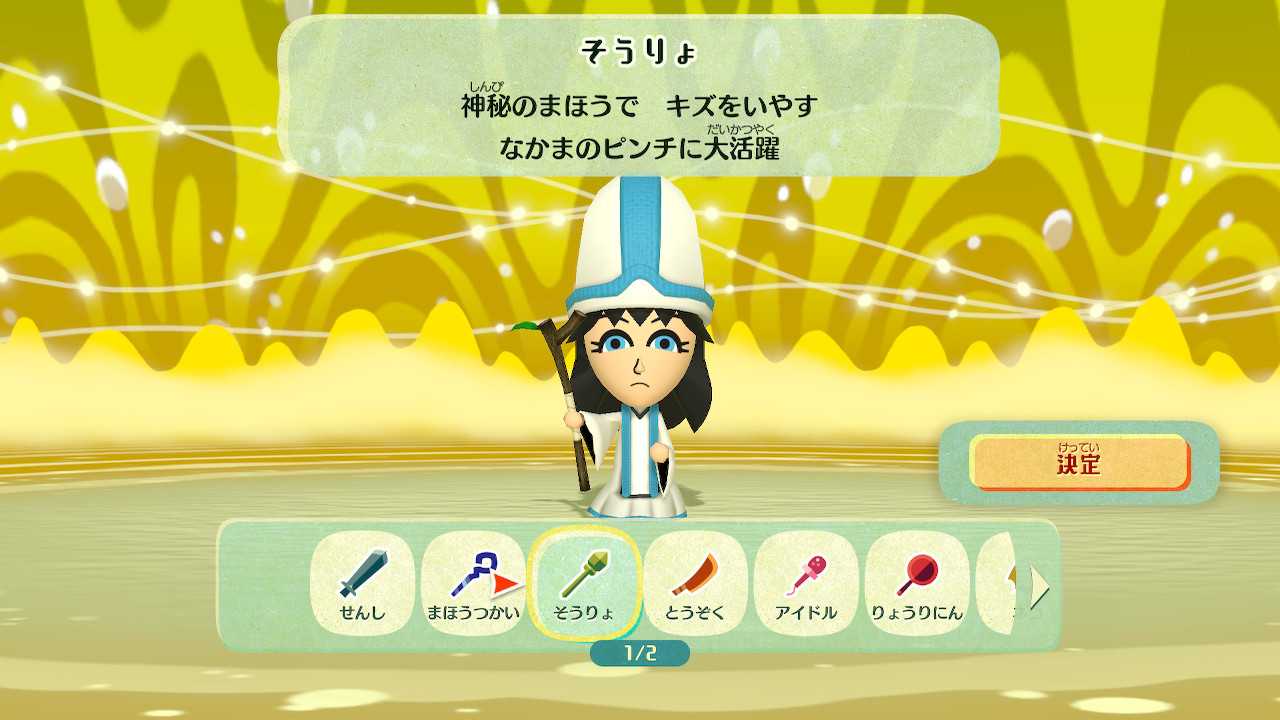Select the りょうりにん chef job
The height and width of the screenshot is (720, 1280).
917,583
